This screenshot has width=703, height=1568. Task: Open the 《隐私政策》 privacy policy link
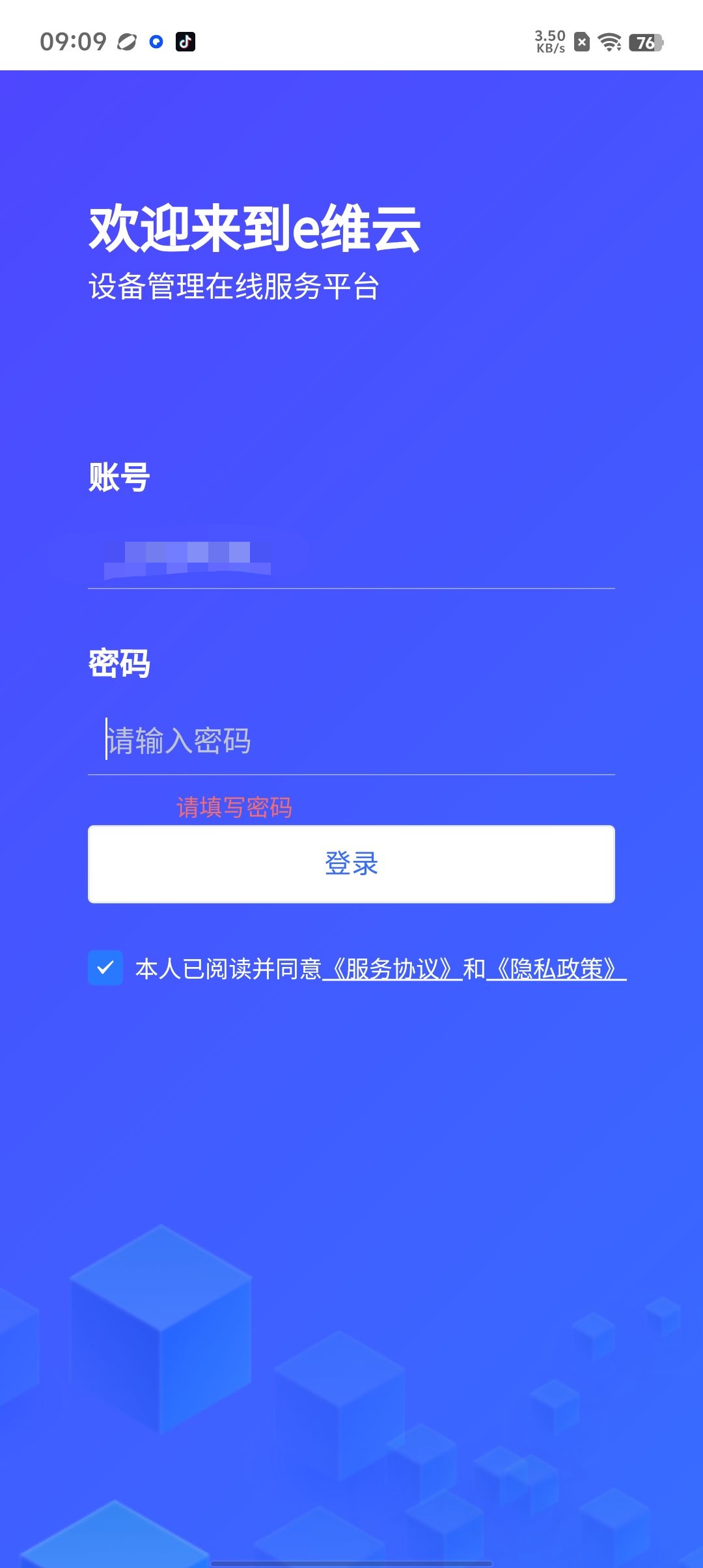(x=556, y=970)
